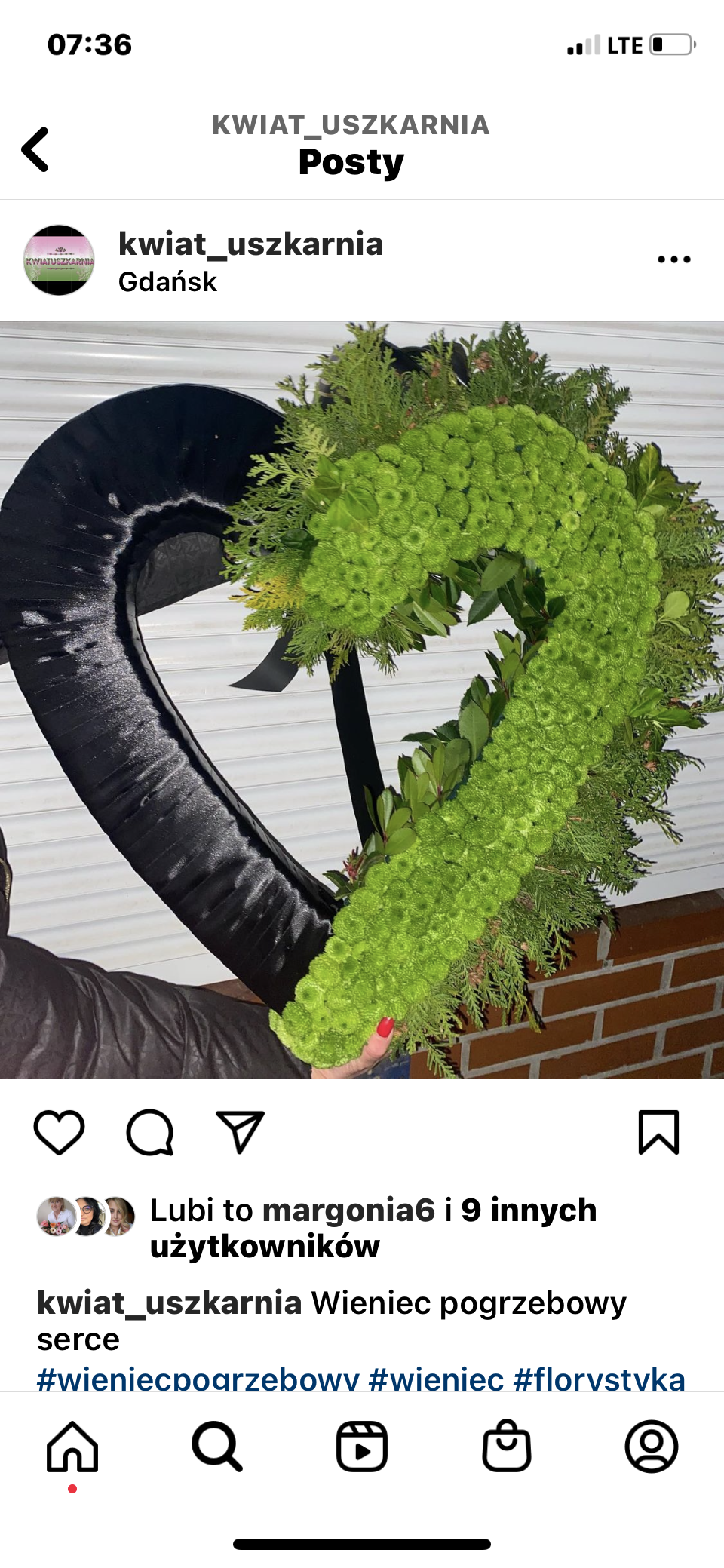The image size is (724, 1568).
Task: Open the #wieniecpogrzebowy hashtag
Action: [x=198, y=1380]
